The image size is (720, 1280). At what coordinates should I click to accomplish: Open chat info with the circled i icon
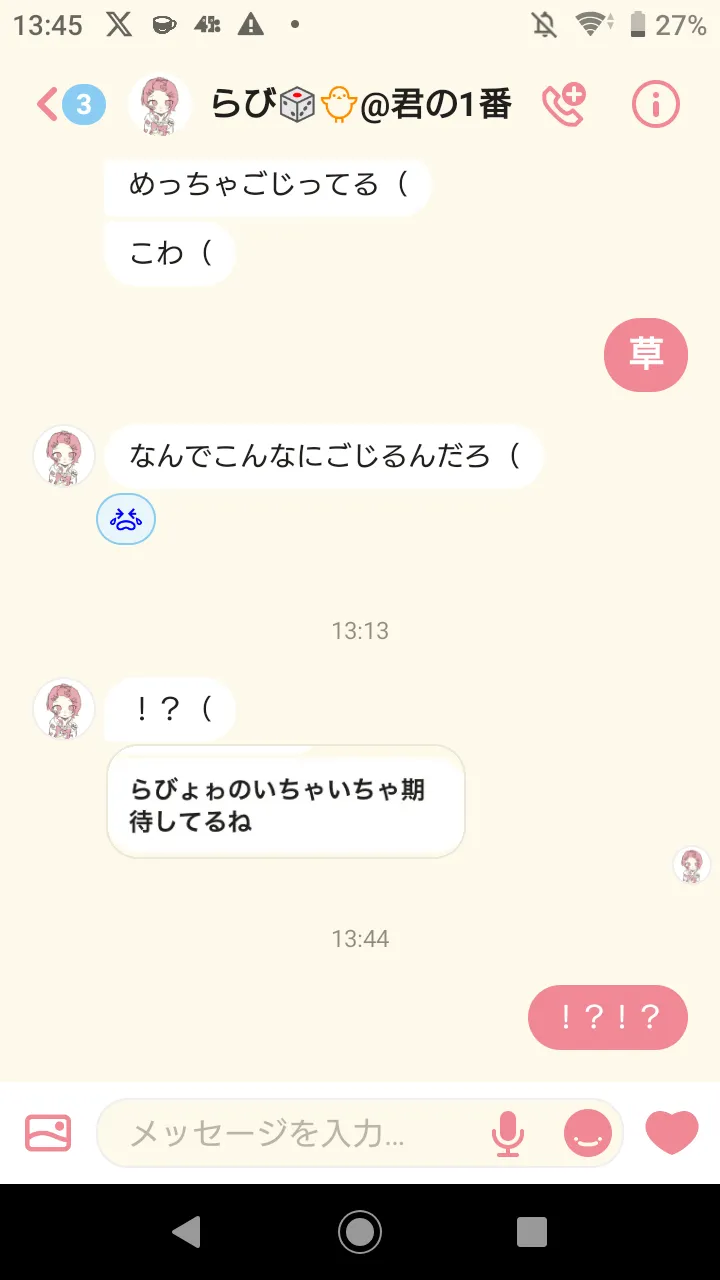[655, 104]
